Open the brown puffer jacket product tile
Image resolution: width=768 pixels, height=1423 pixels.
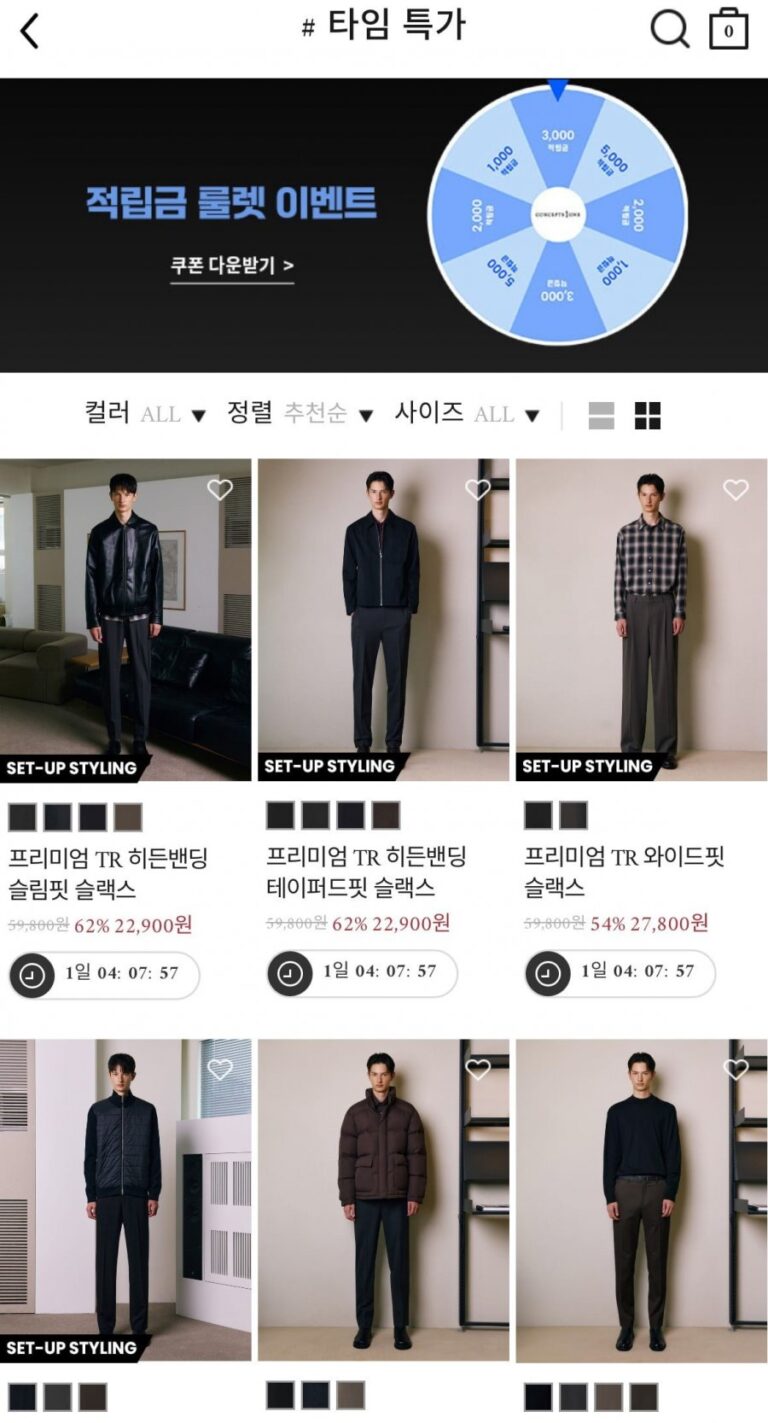[x=383, y=1200]
